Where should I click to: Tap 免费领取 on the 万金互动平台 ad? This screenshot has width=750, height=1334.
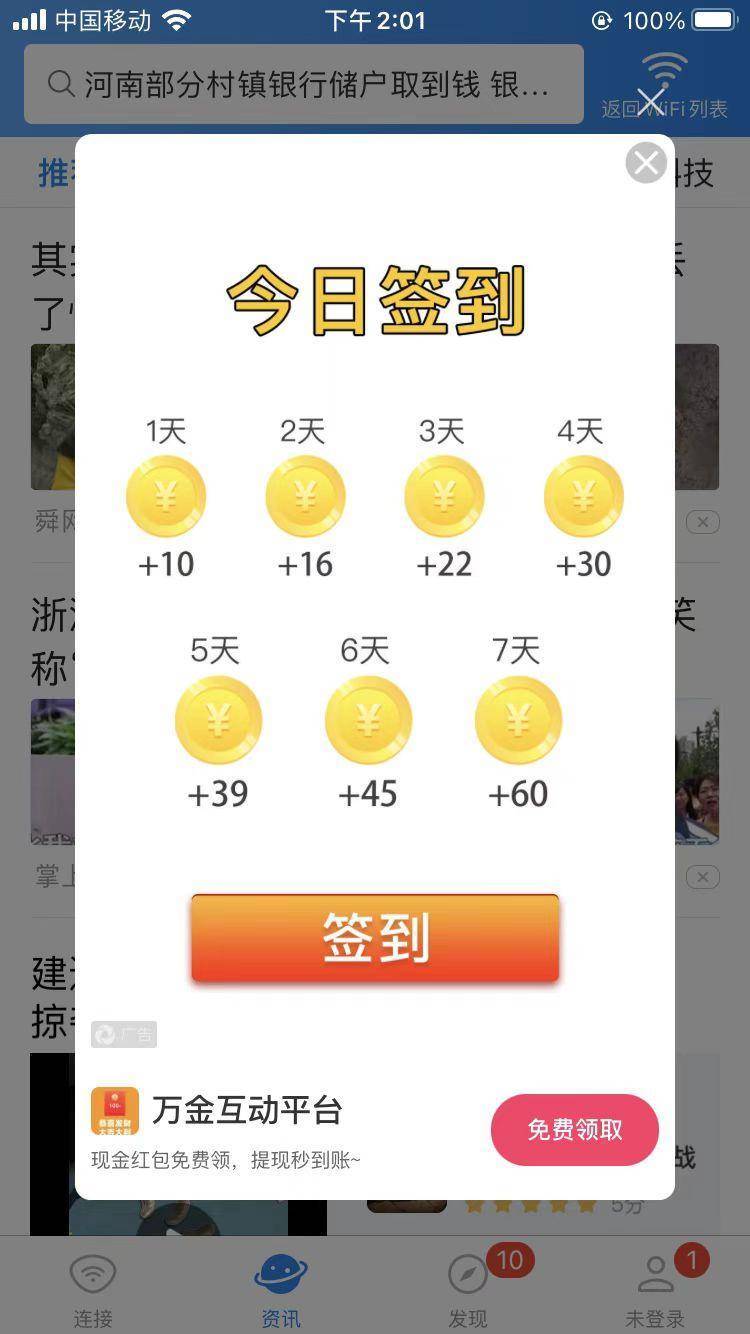pyautogui.click(x=574, y=1130)
